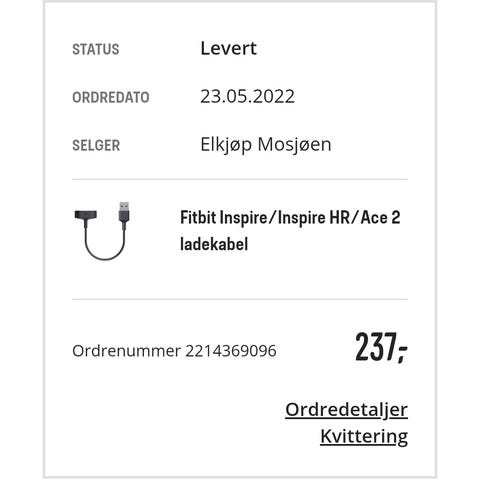The image size is (480, 480).
Task: View the Kvittering receipt link
Action: click(x=364, y=437)
